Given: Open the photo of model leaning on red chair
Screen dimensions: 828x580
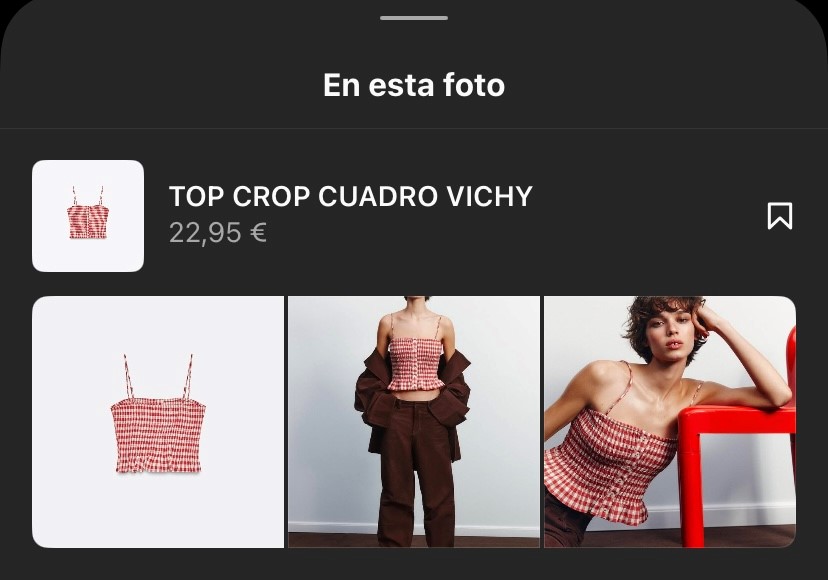Looking at the screenshot, I should [x=670, y=422].
